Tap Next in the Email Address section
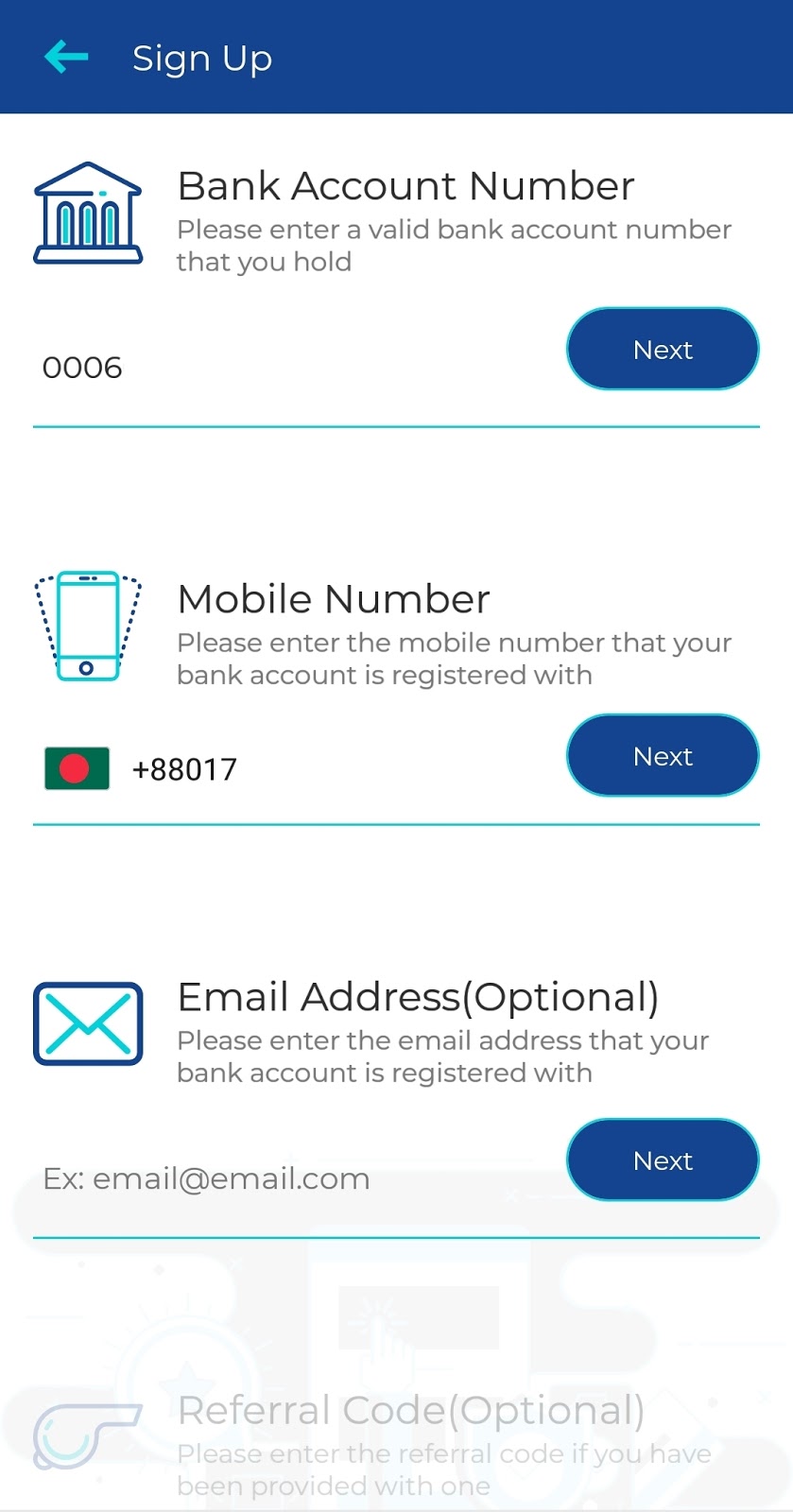Screen dimensions: 793x1512 [663, 1160]
